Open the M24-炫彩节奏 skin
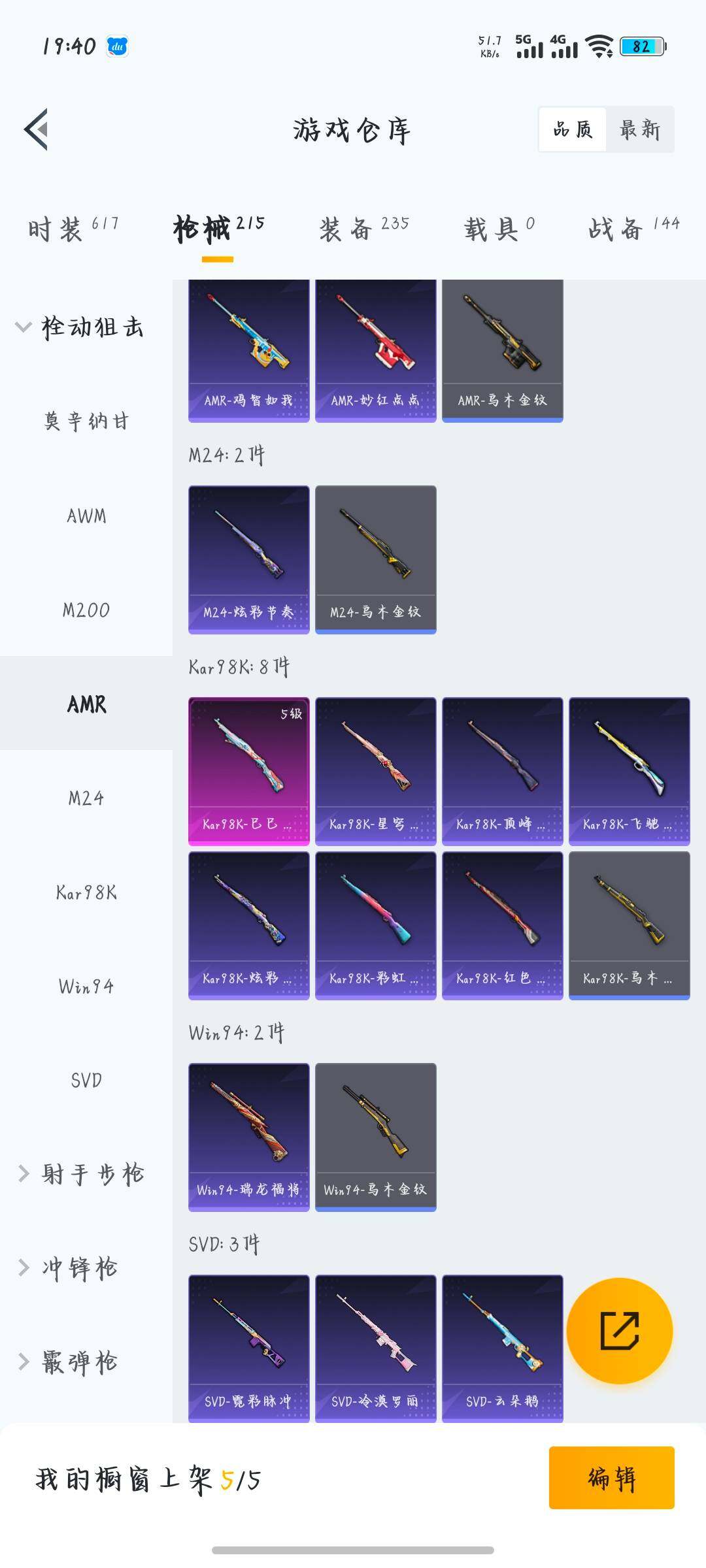 tap(248, 559)
